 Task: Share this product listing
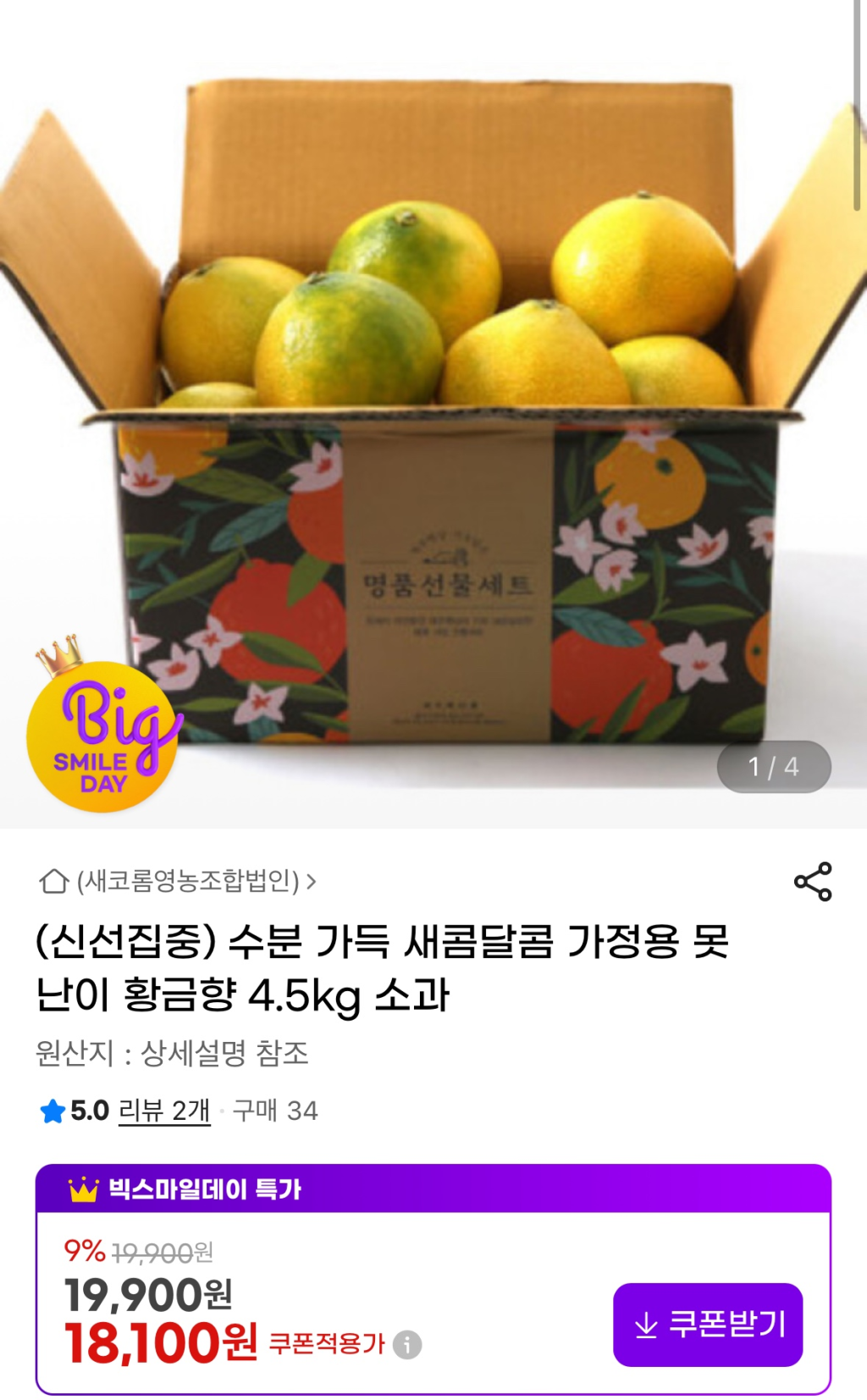pyautogui.click(x=813, y=882)
